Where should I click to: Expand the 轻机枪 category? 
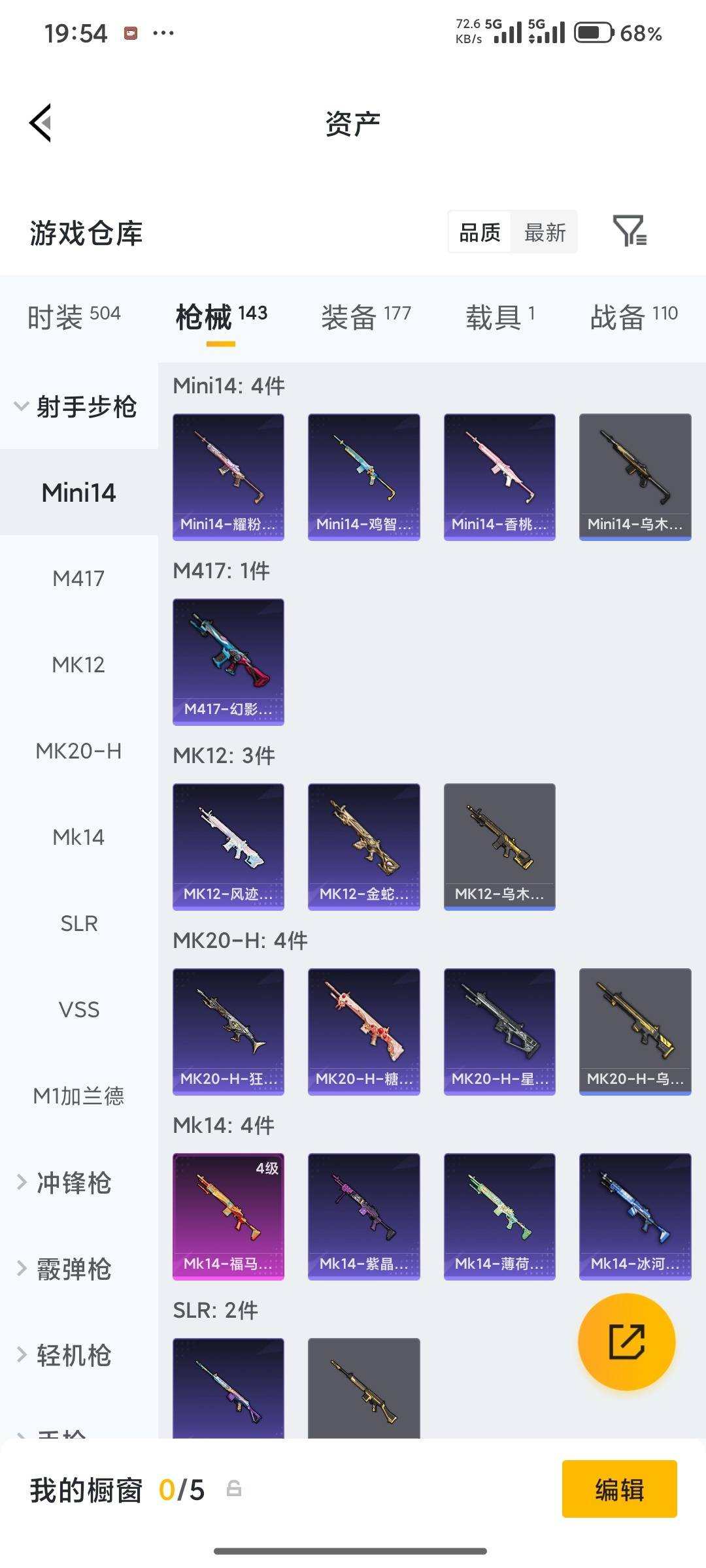point(73,1355)
